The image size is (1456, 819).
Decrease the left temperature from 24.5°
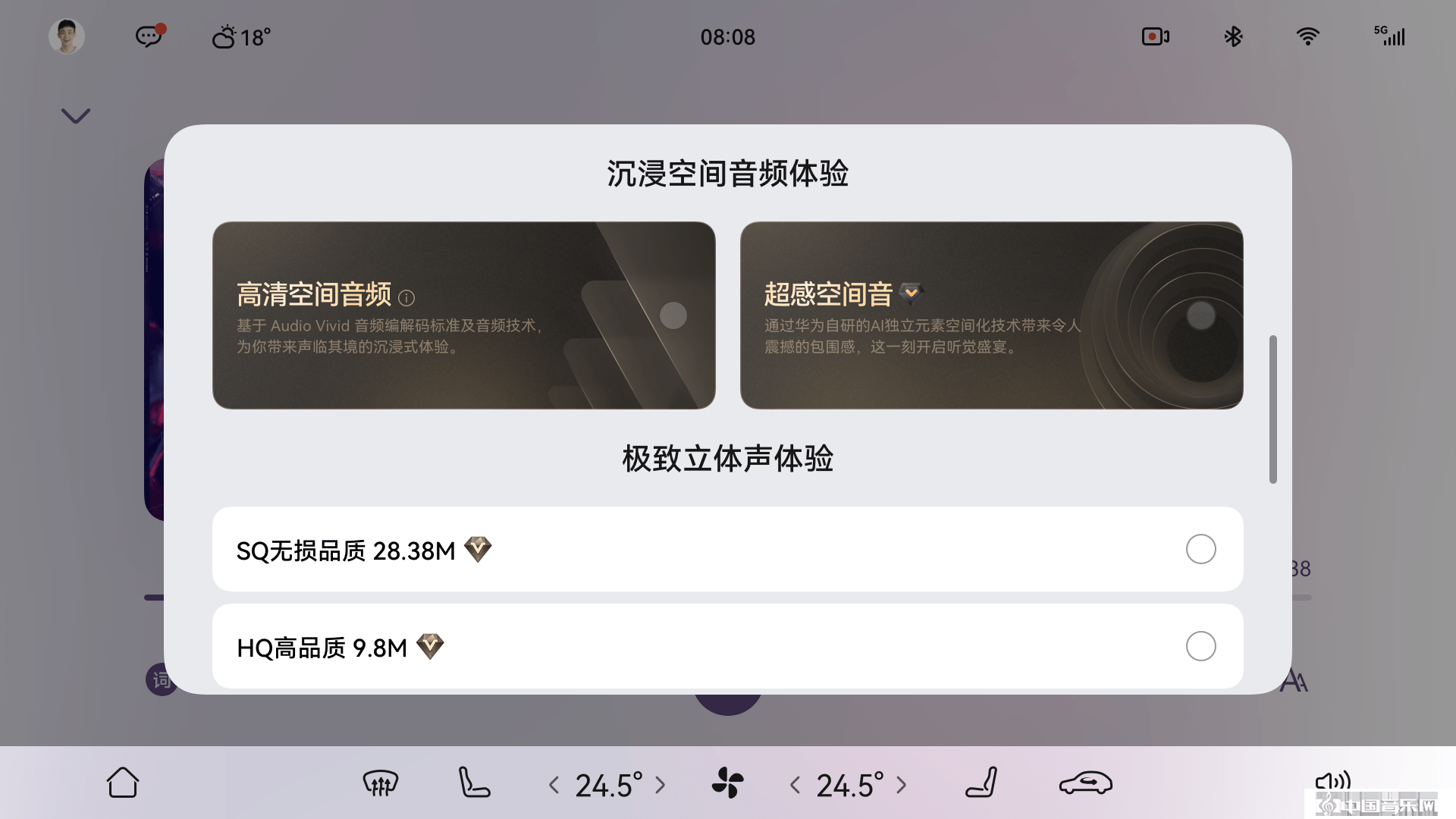(554, 785)
